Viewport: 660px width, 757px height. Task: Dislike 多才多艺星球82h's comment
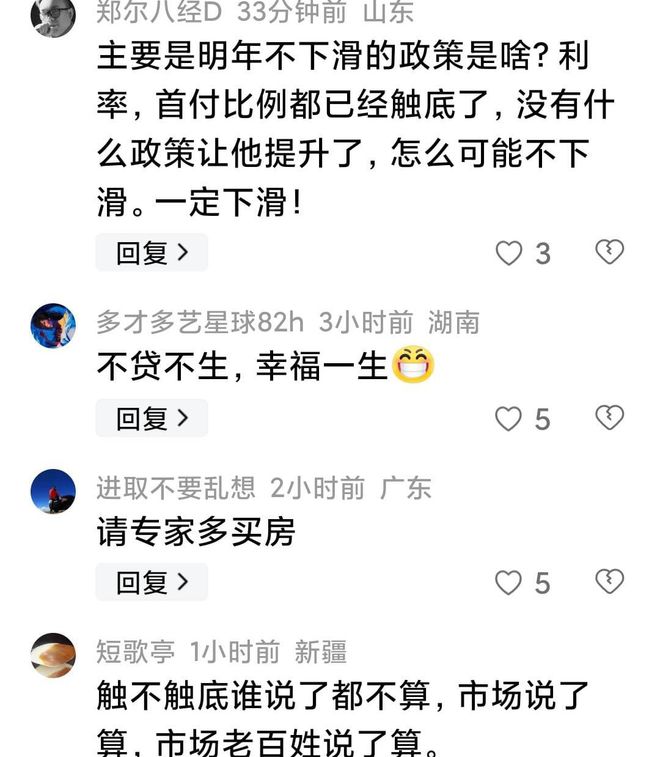(609, 417)
